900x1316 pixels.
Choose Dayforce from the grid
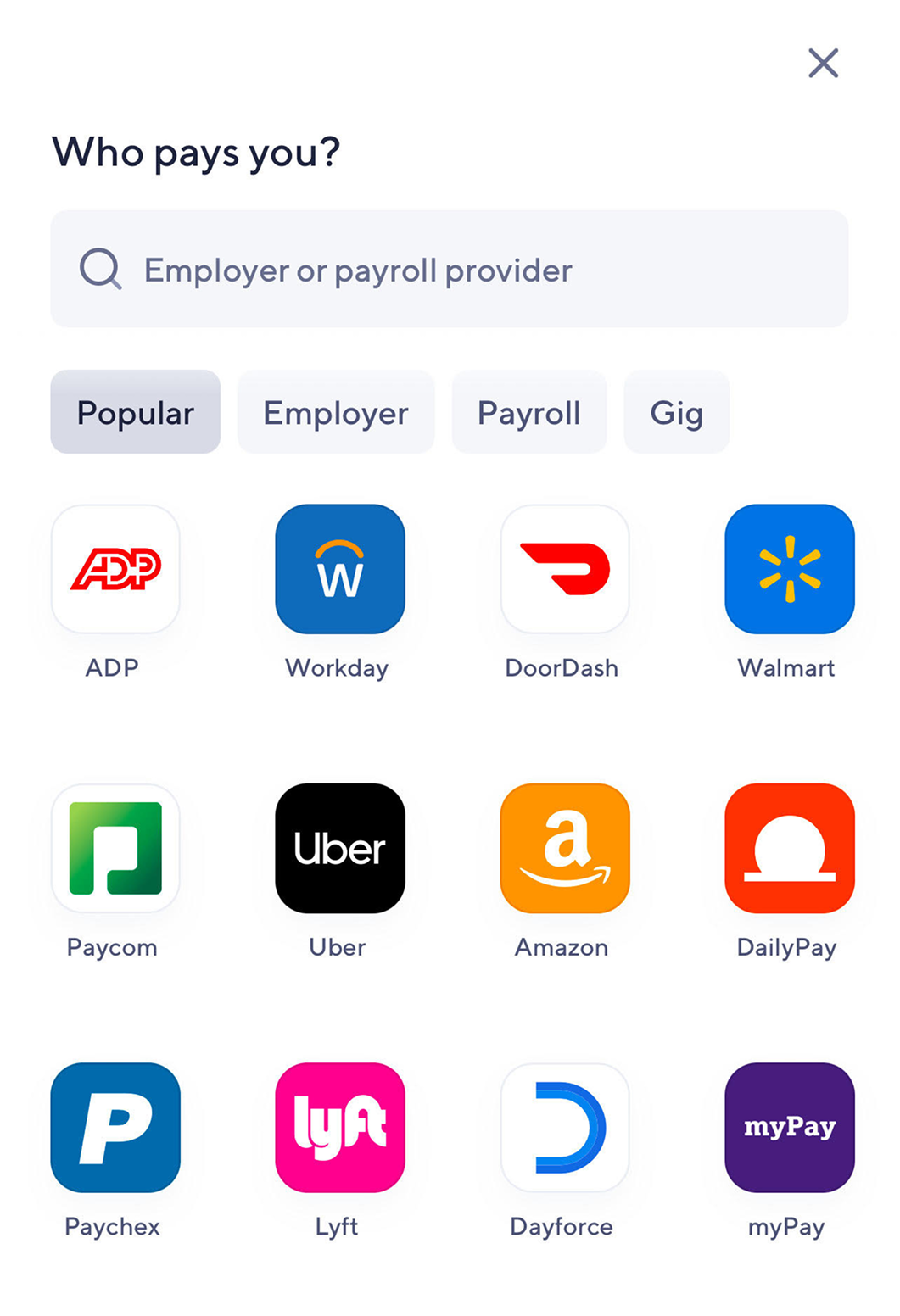[565, 1127]
